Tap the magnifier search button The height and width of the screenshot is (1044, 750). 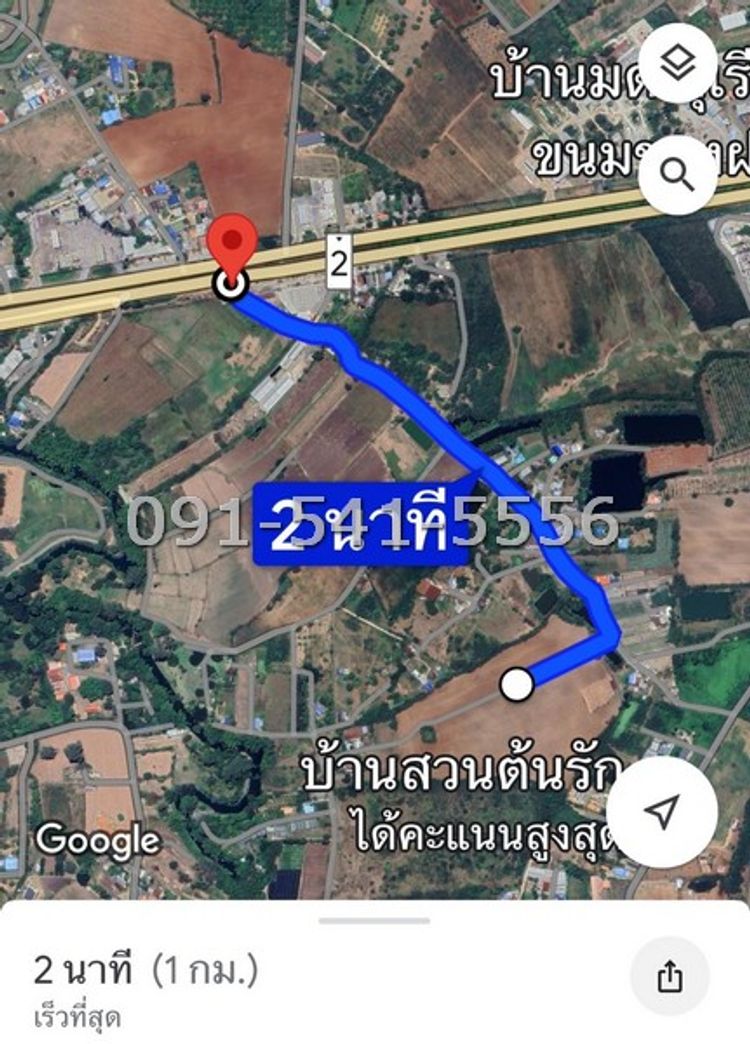(678, 175)
